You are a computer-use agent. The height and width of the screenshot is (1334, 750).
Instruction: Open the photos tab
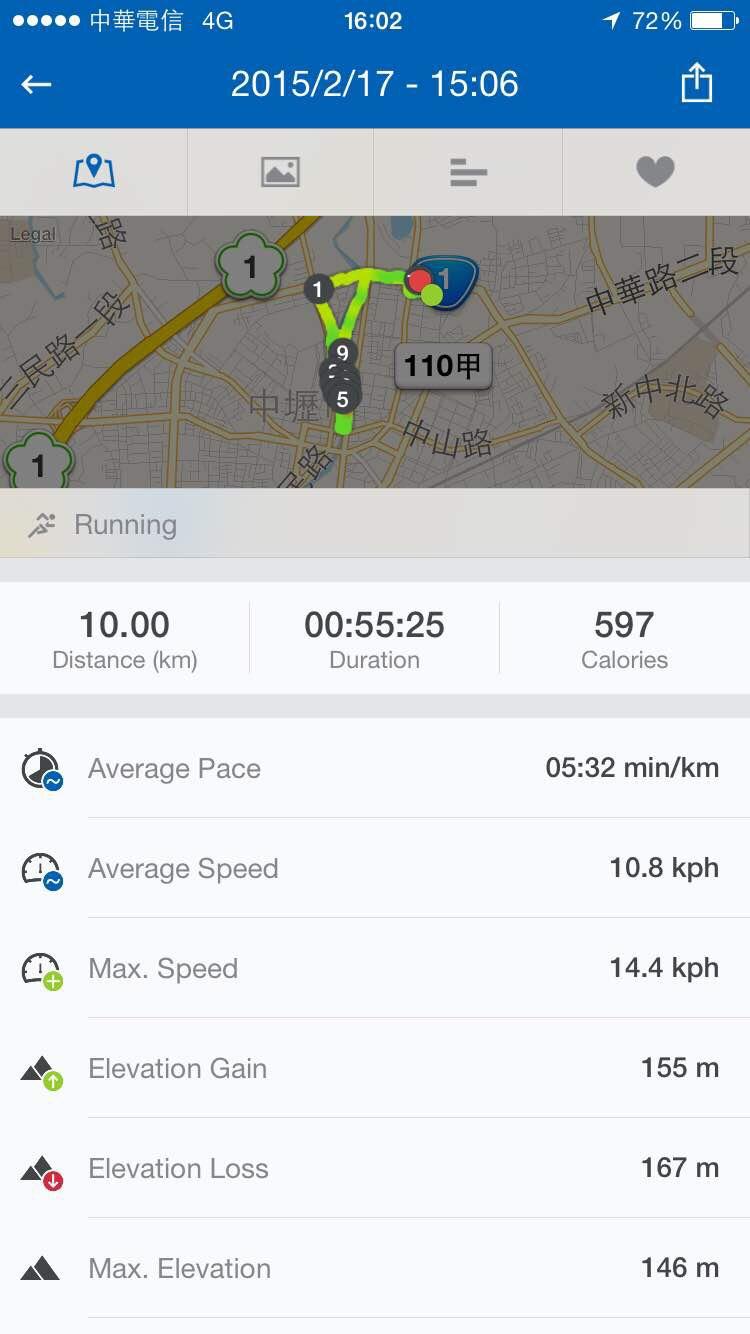coord(280,172)
